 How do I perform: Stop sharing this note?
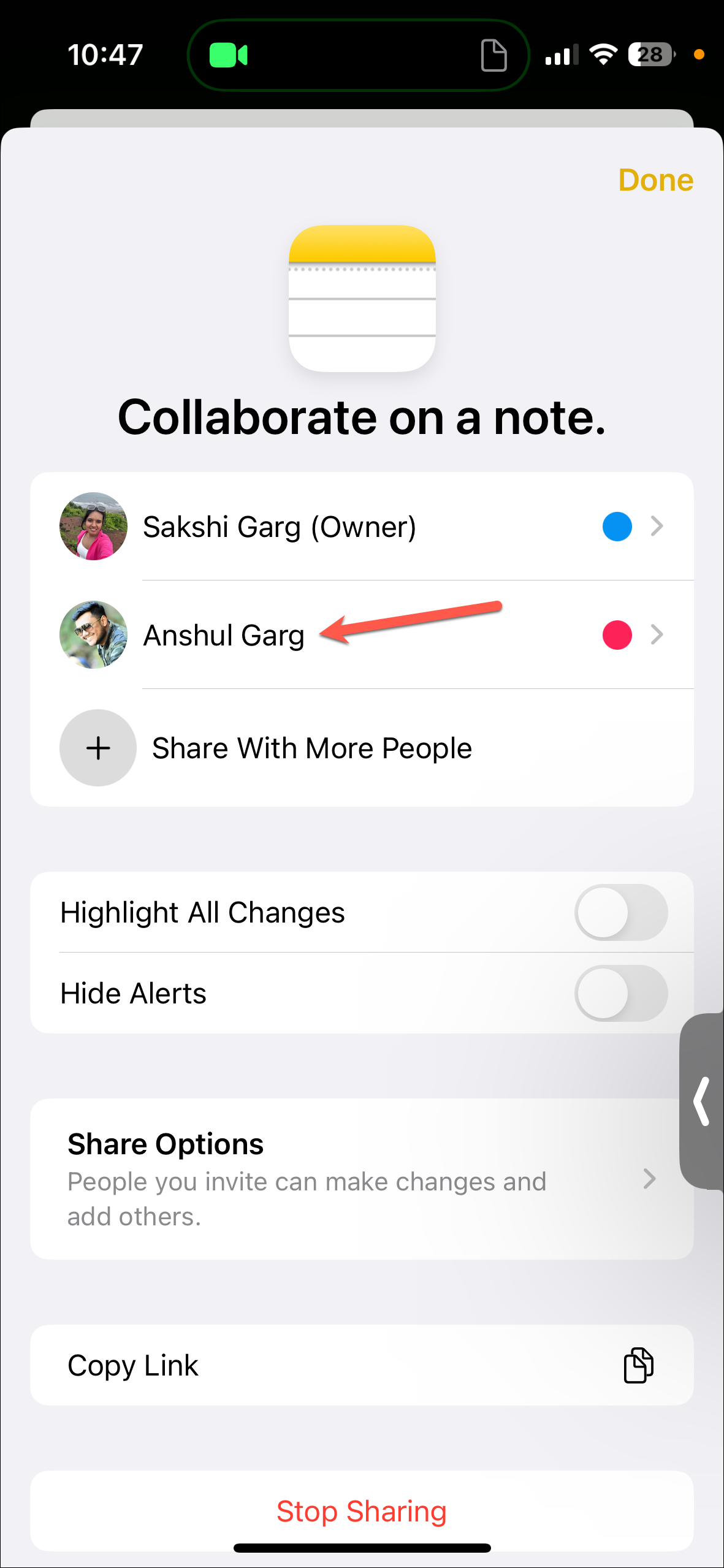click(x=362, y=1511)
